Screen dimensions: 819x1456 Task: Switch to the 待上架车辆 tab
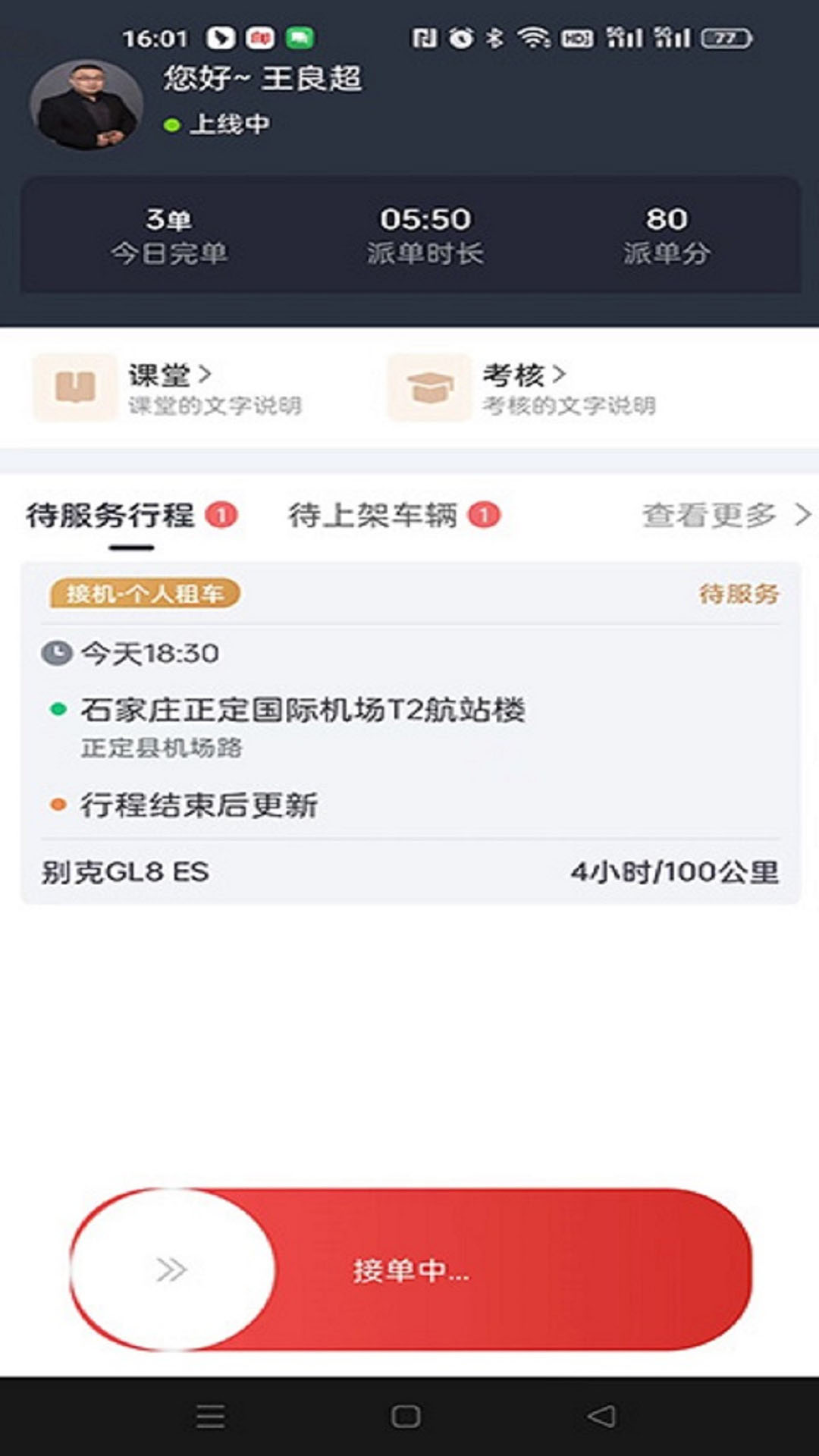[x=375, y=515]
